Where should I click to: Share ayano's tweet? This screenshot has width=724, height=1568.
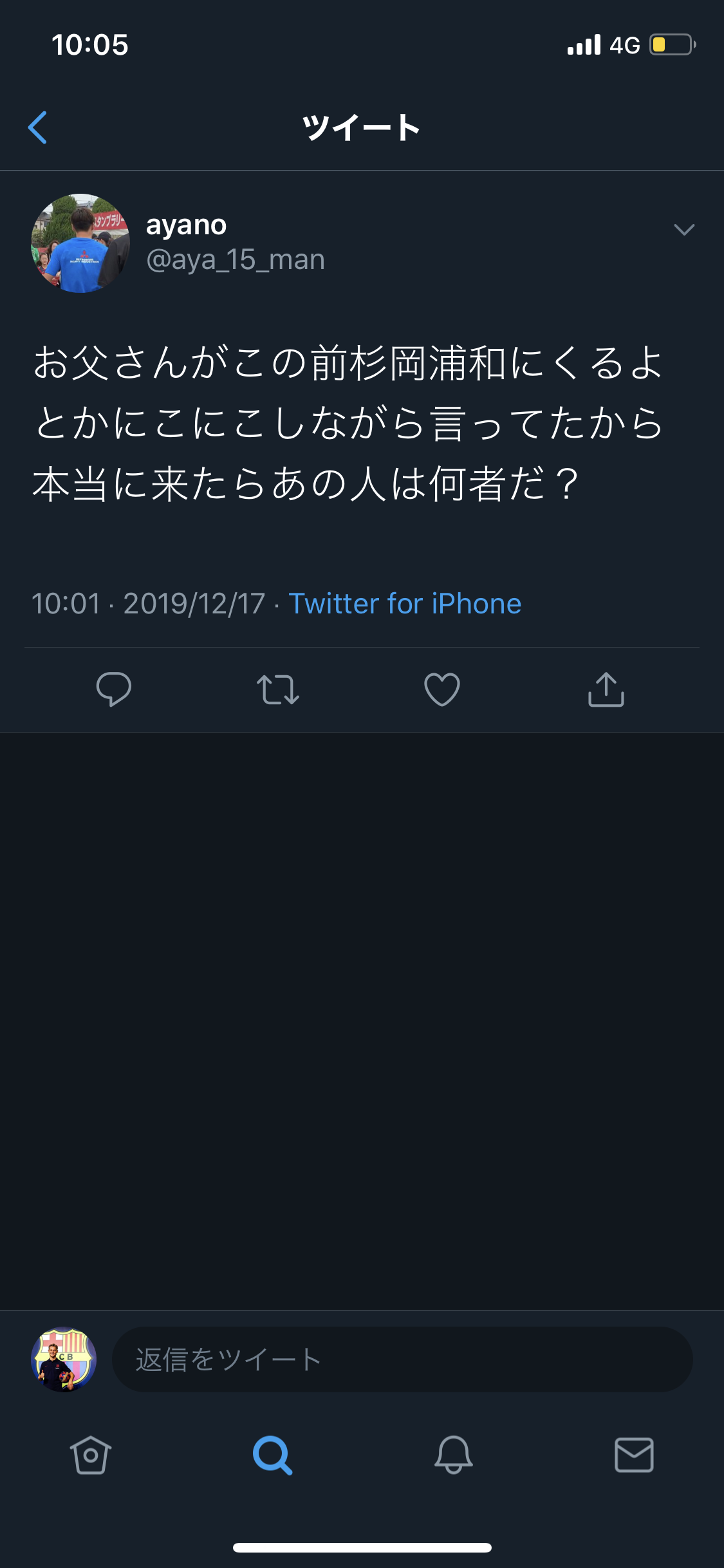(x=606, y=689)
